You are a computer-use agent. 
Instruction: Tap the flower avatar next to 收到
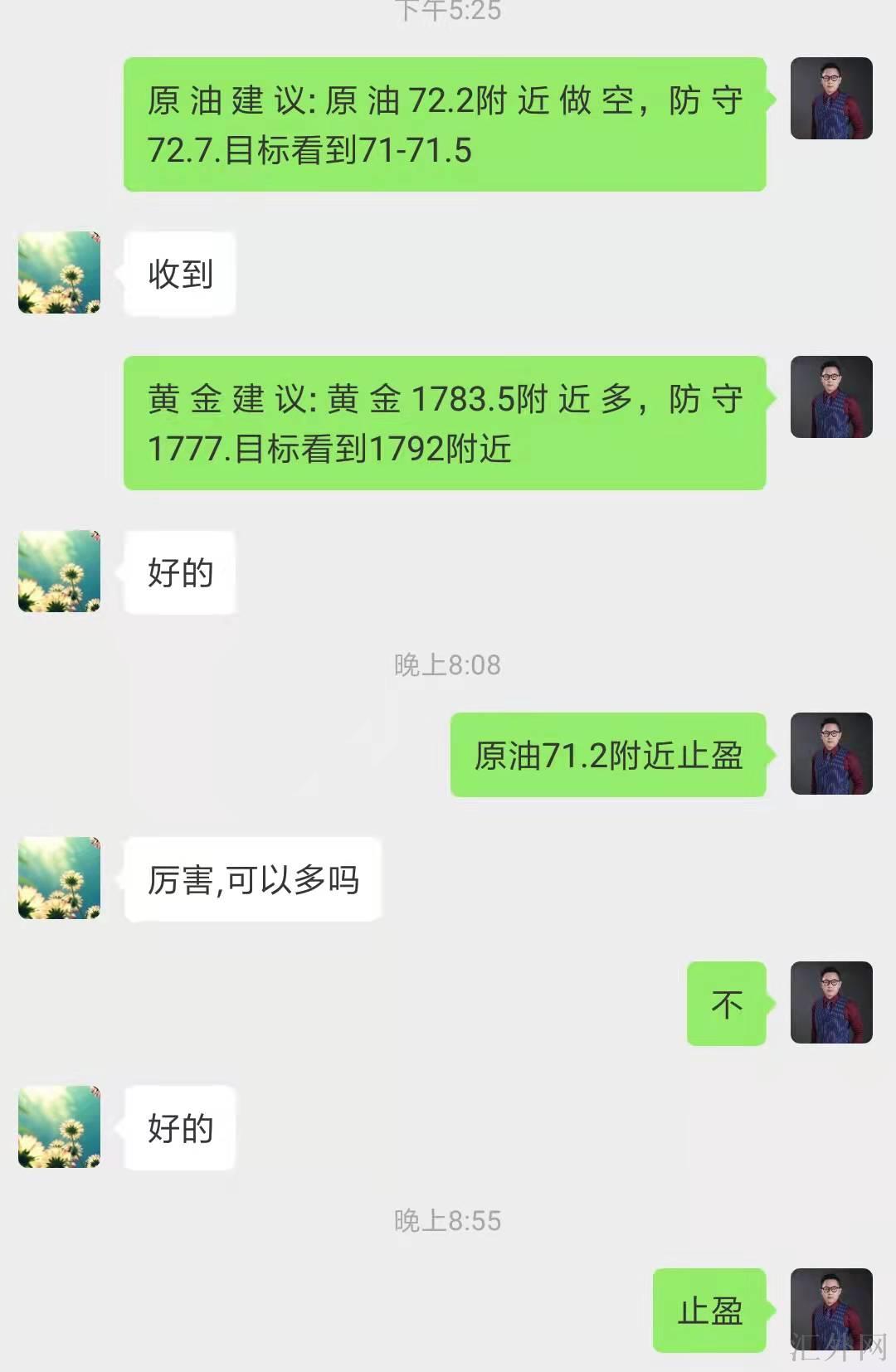point(59,272)
